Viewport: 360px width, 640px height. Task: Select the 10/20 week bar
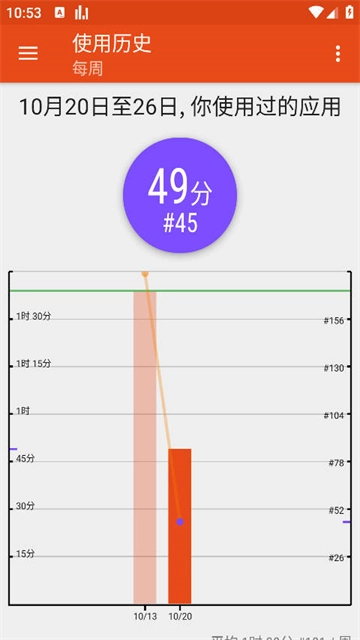[180, 526]
